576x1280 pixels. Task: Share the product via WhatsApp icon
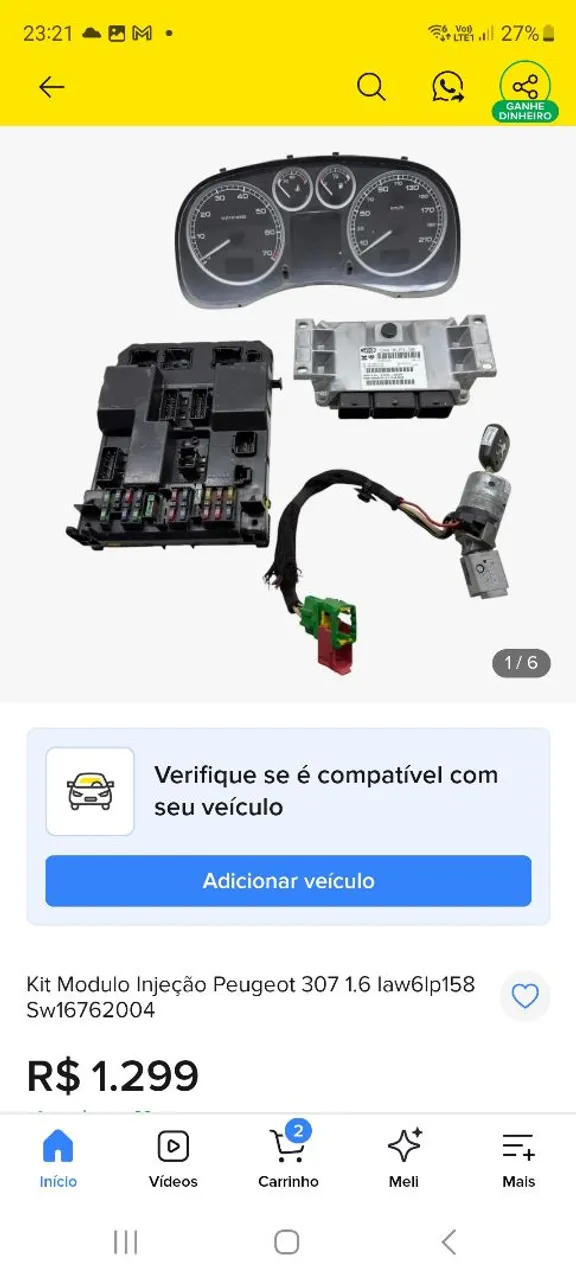(x=448, y=87)
